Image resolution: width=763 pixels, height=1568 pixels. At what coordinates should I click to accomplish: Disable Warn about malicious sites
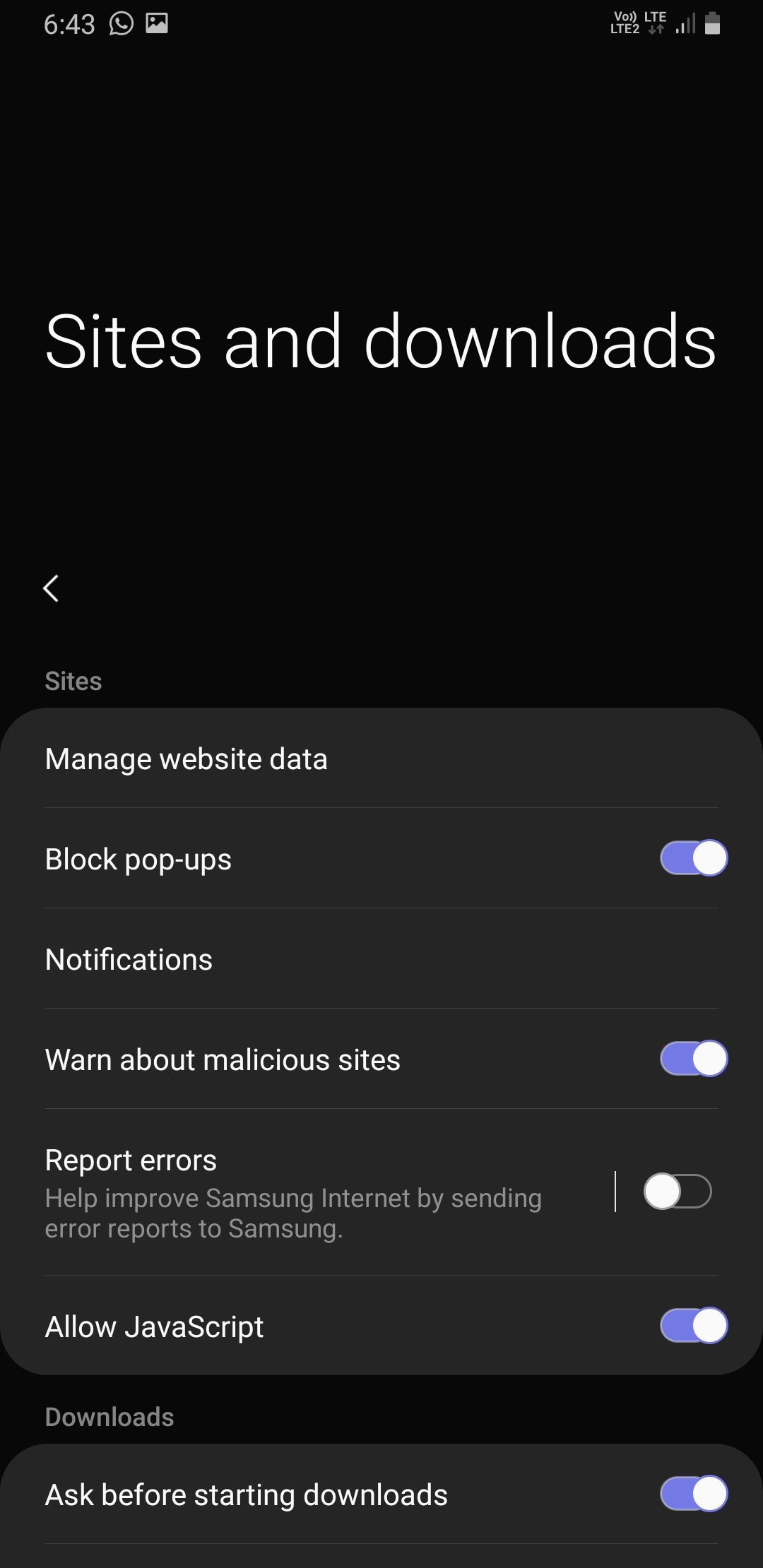click(x=694, y=1059)
